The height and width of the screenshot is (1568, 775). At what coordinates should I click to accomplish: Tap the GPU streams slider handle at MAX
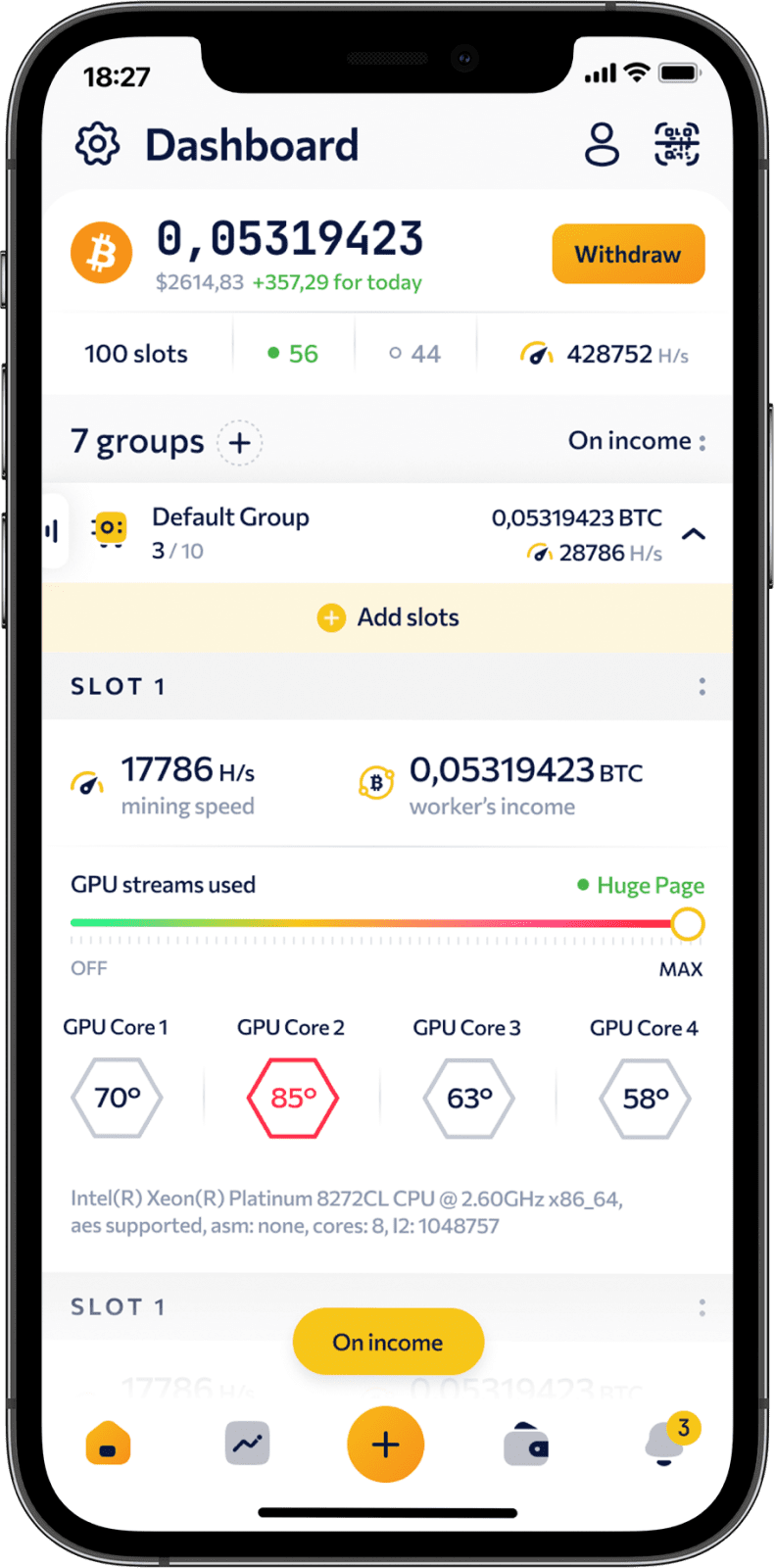click(688, 923)
